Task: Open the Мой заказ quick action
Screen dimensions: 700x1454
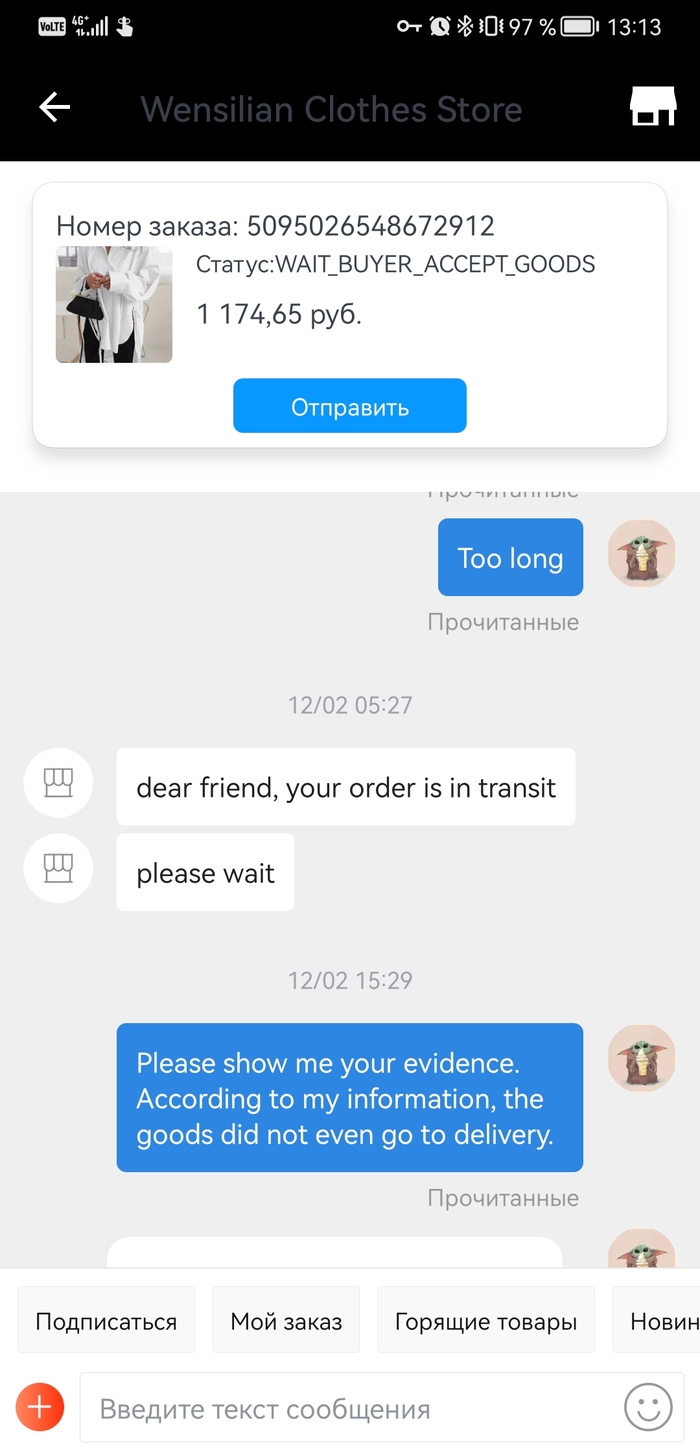Action: coord(286,1321)
